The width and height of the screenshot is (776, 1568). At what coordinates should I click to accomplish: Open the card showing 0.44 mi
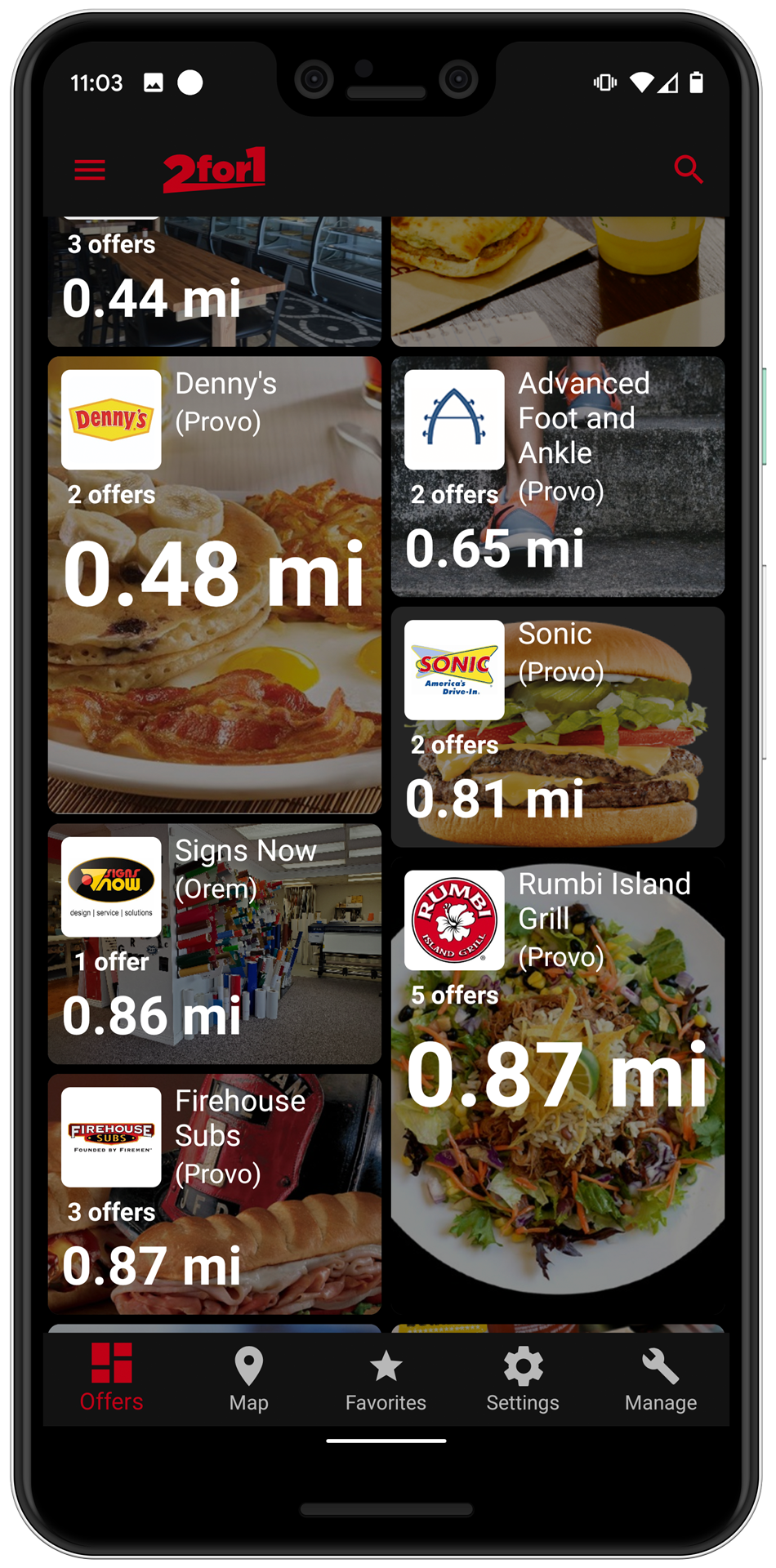click(x=214, y=282)
